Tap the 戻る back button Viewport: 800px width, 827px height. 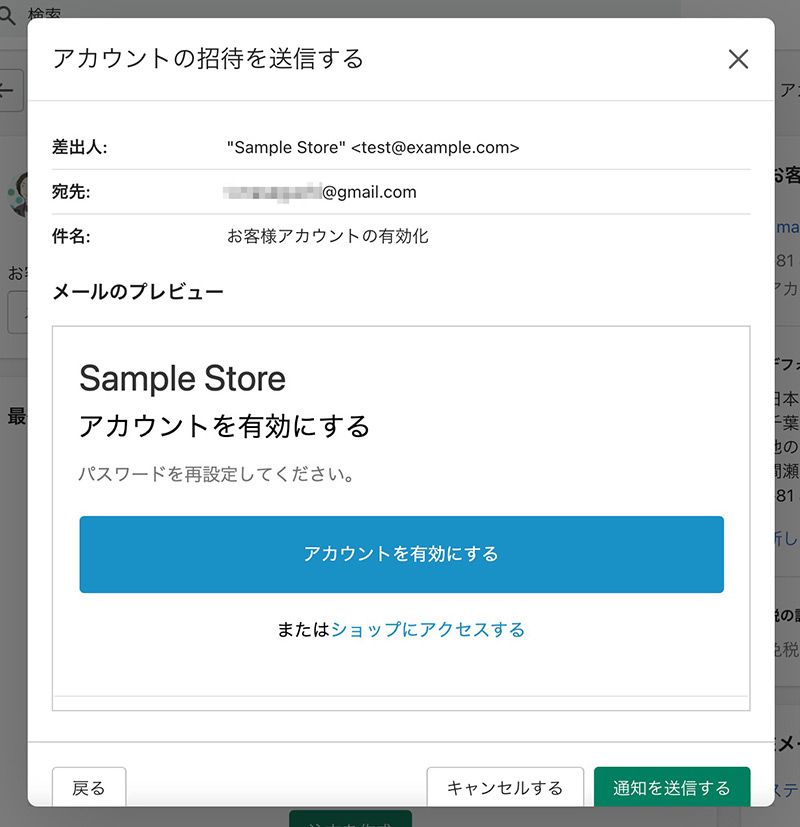[89, 786]
